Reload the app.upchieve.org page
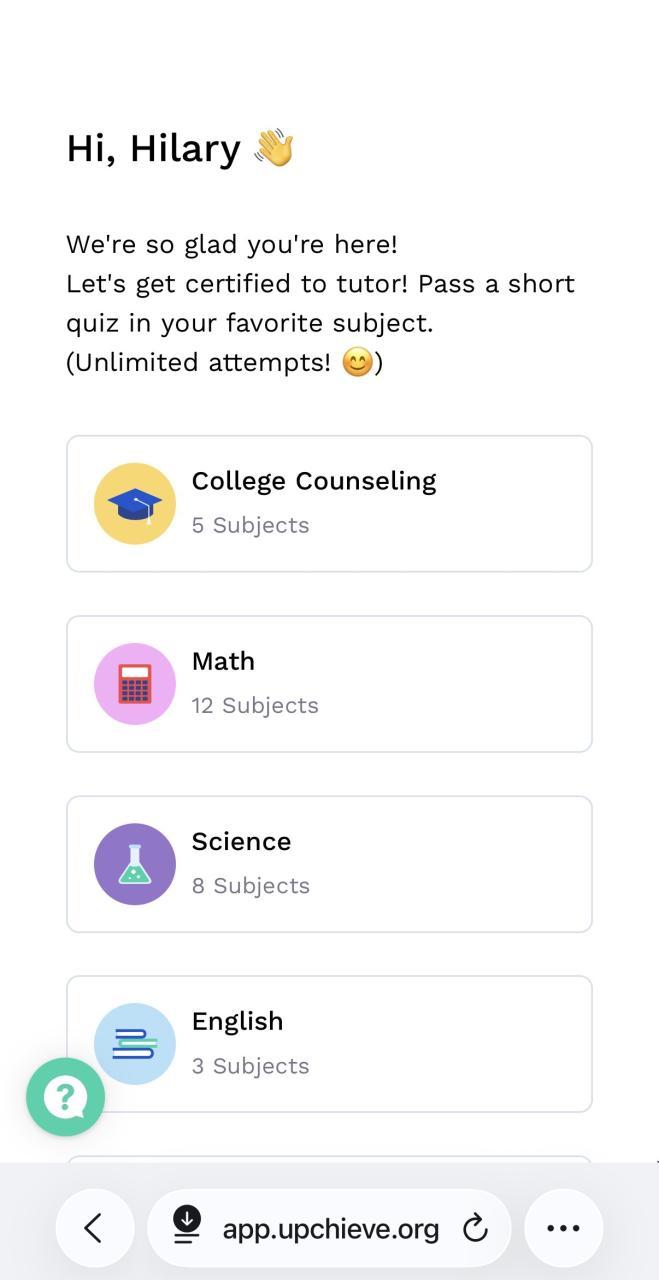 point(476,1228)
